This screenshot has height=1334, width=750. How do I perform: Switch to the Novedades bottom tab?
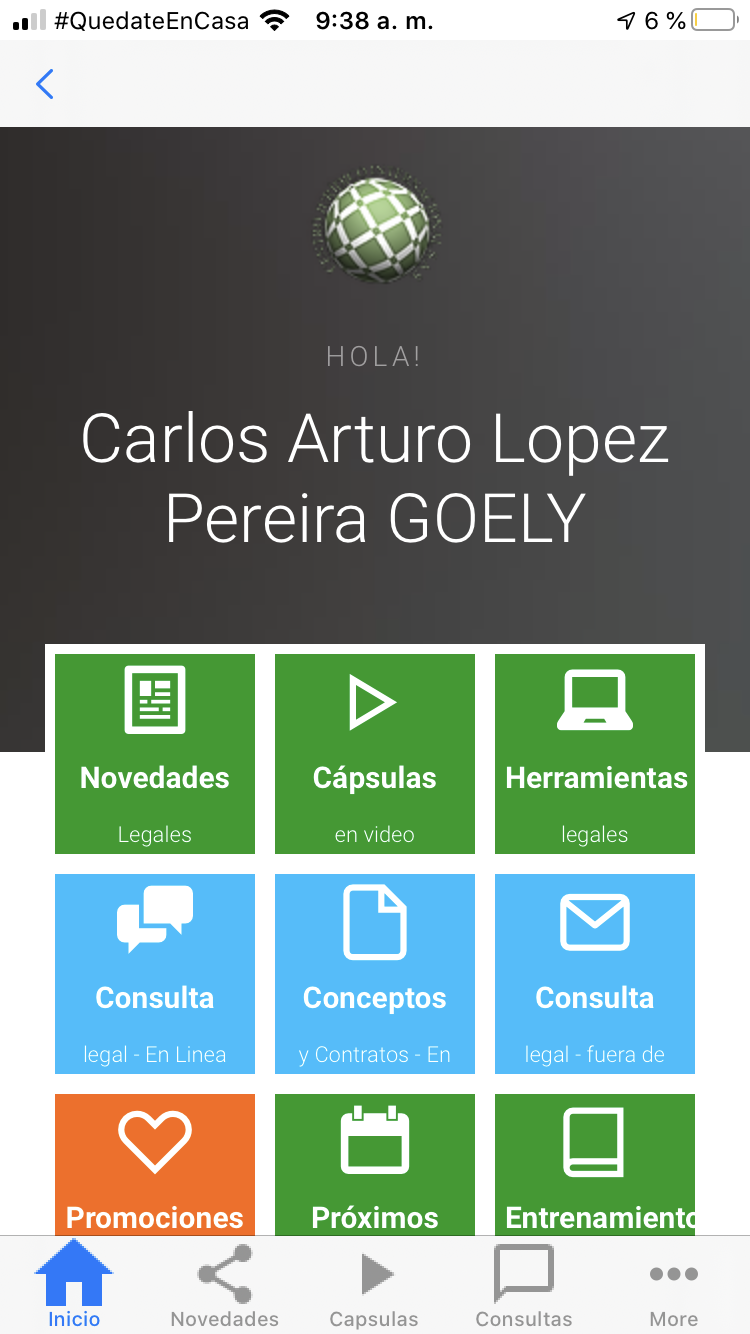click(224, 1287)
